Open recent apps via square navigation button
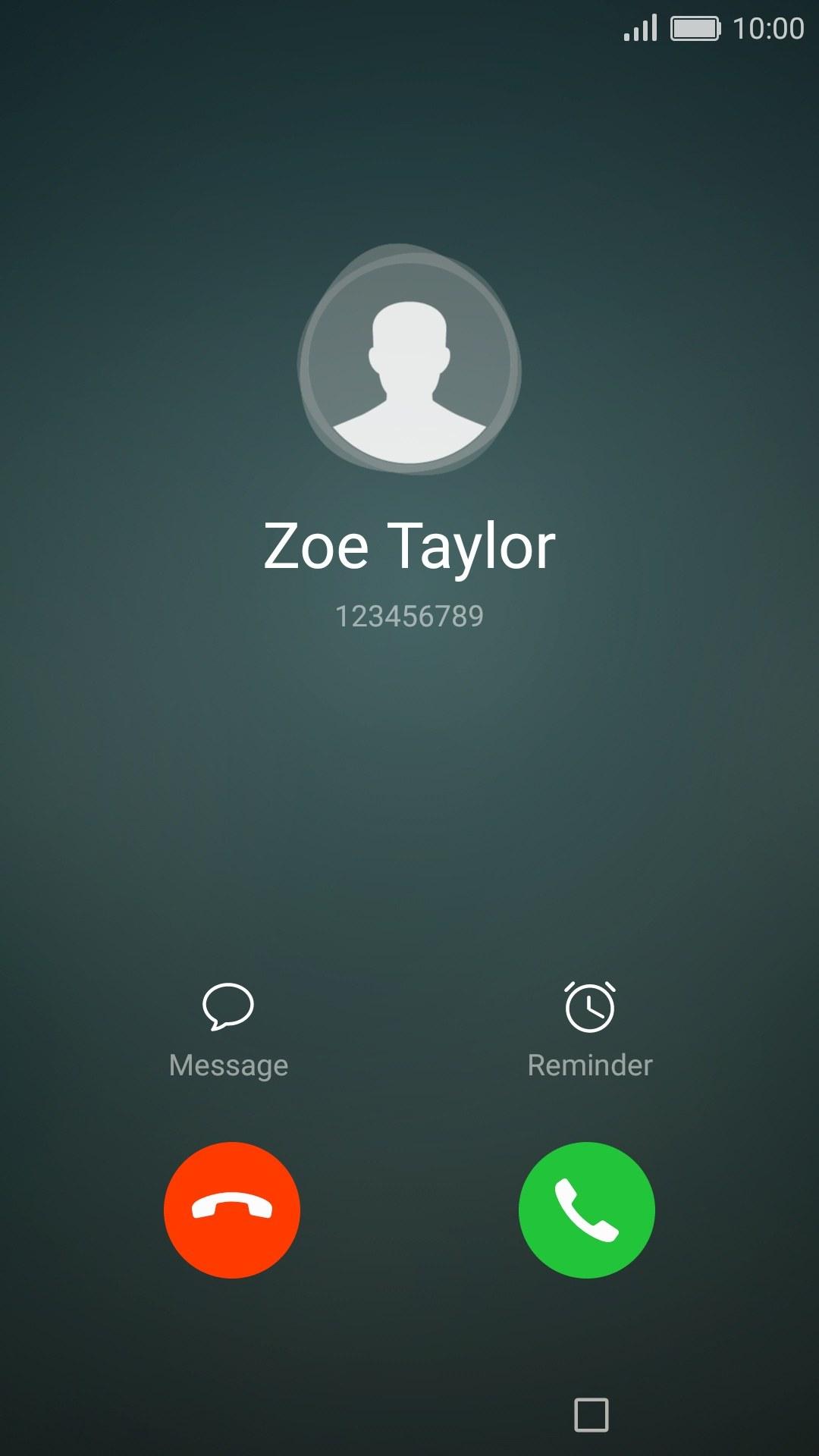 pyautogui.click(x=591, y=1415)
